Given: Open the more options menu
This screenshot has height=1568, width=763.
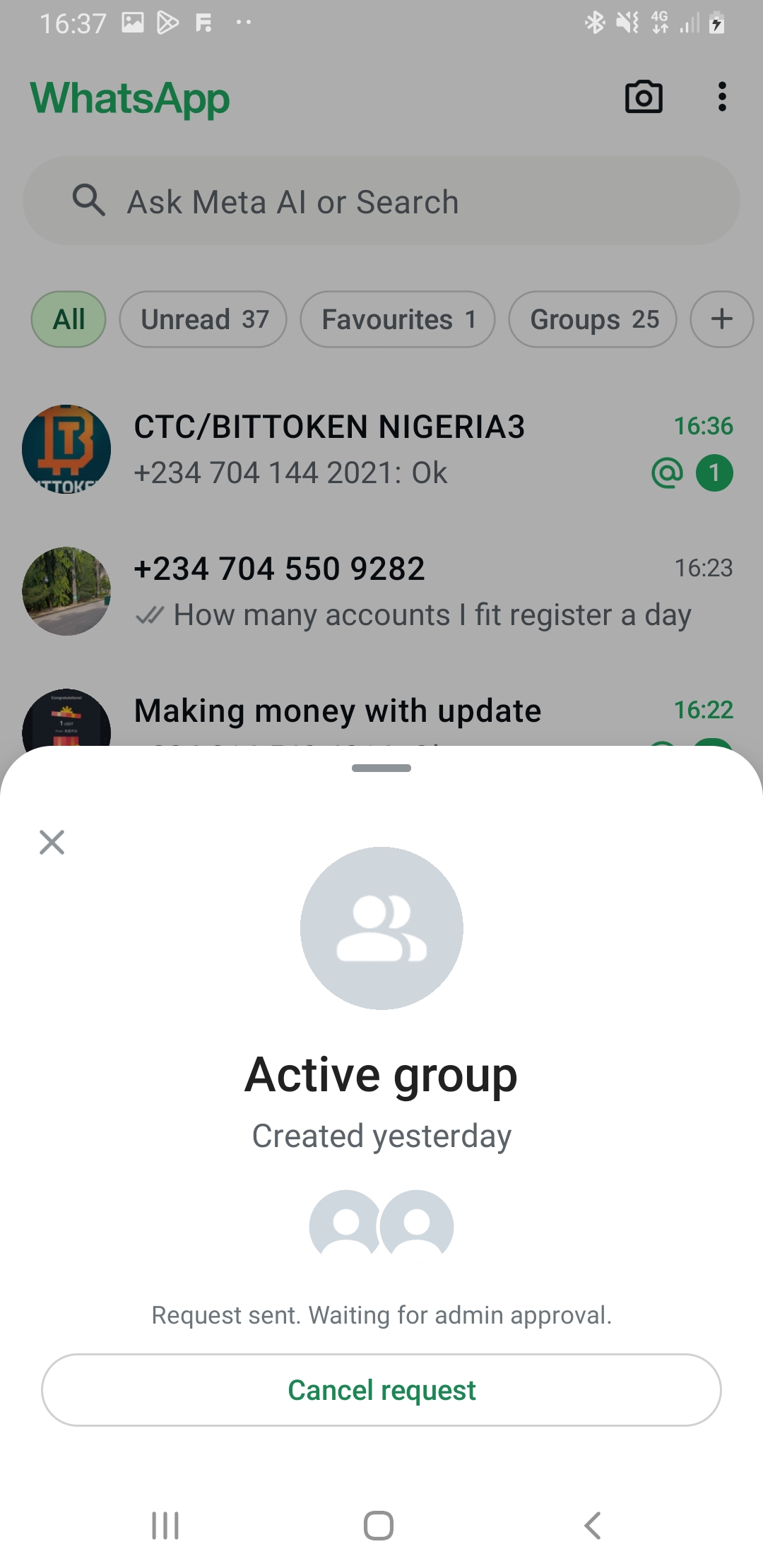Looking at the screenshot, I should (721, 97).
